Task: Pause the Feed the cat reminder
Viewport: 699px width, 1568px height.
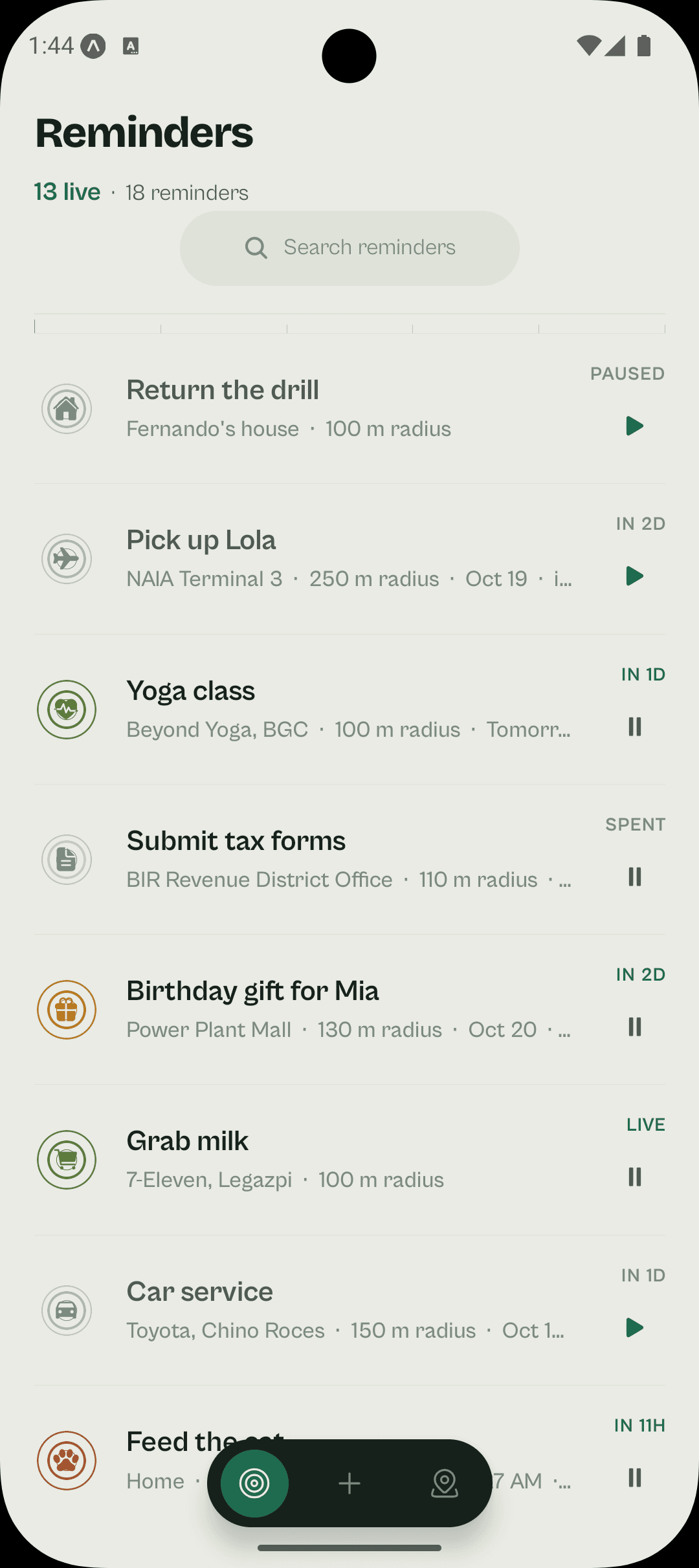Action: coord(634,1478)
